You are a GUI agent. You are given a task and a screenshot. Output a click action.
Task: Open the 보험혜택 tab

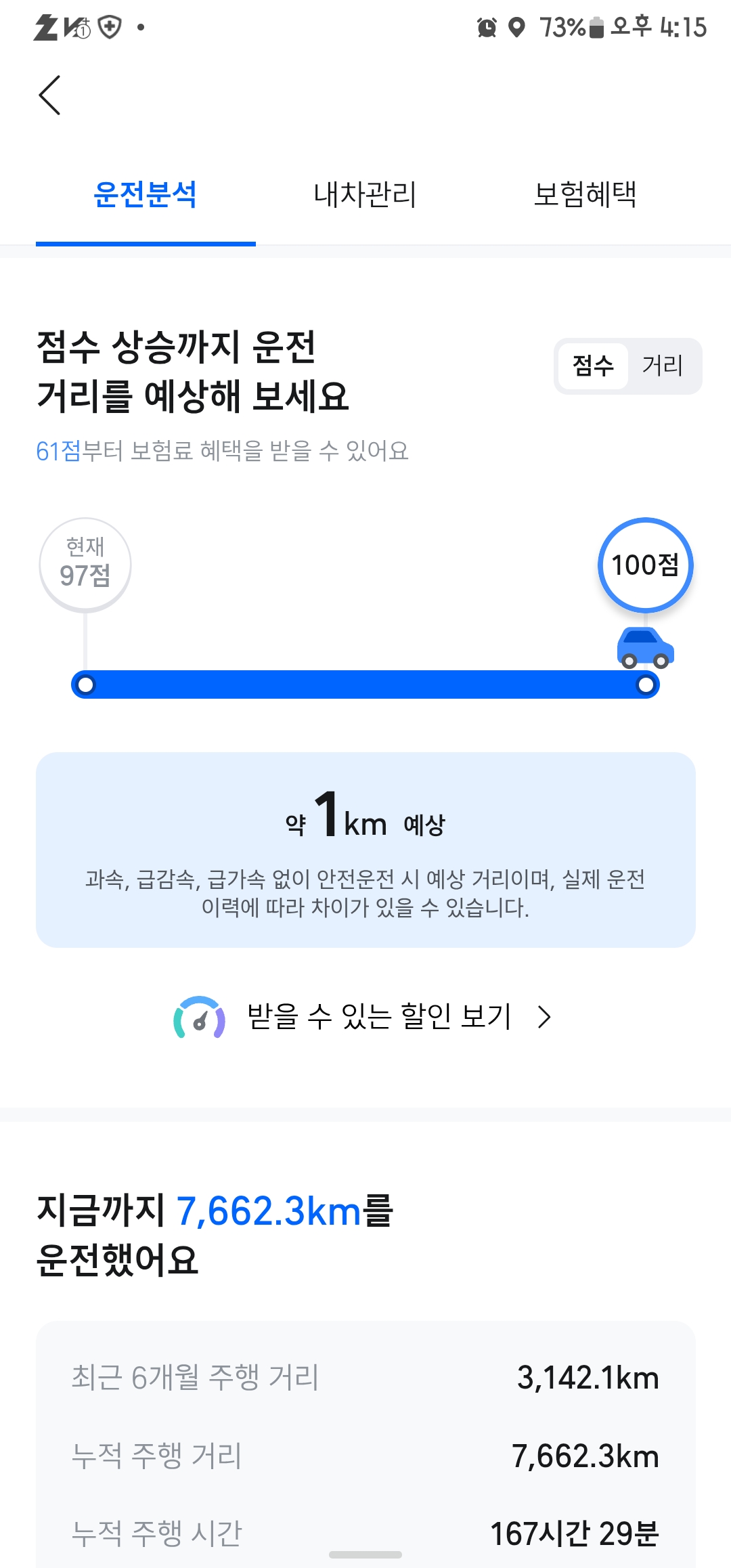[x=585, y=195]
